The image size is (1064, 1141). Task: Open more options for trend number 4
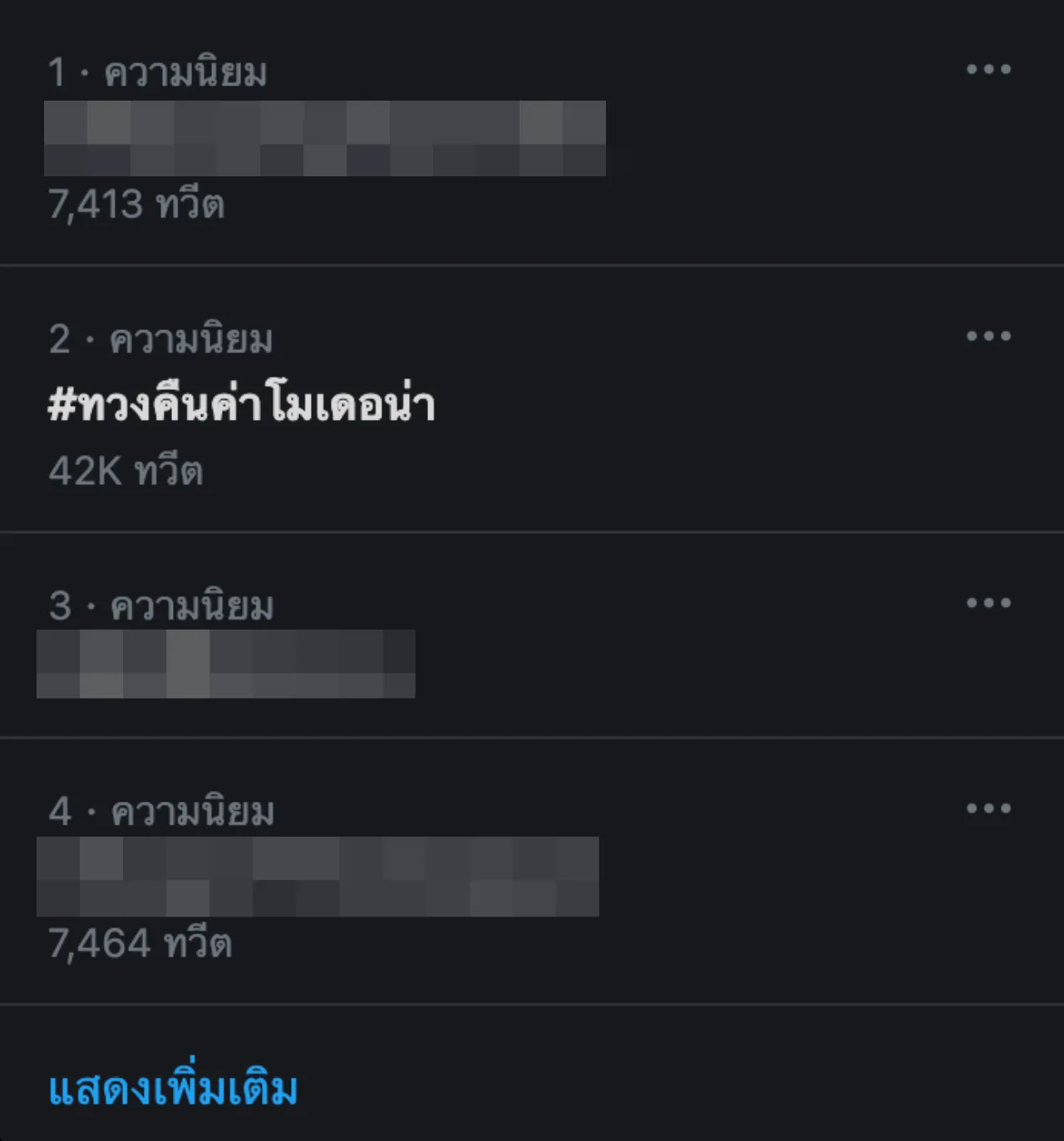pos(988,808)
